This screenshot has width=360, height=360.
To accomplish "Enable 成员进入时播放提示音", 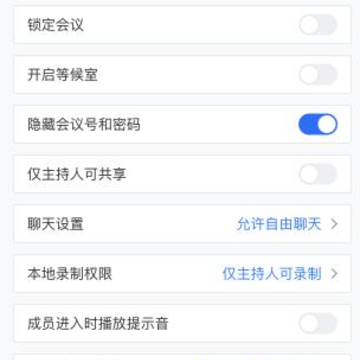I will [x=318, y=323].
